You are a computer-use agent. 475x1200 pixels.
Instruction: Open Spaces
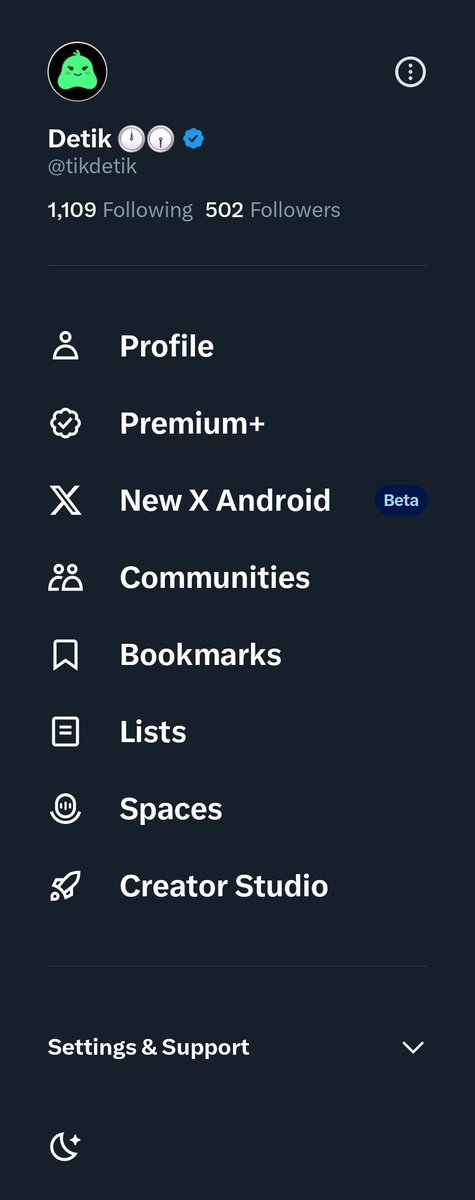point(237,808)
